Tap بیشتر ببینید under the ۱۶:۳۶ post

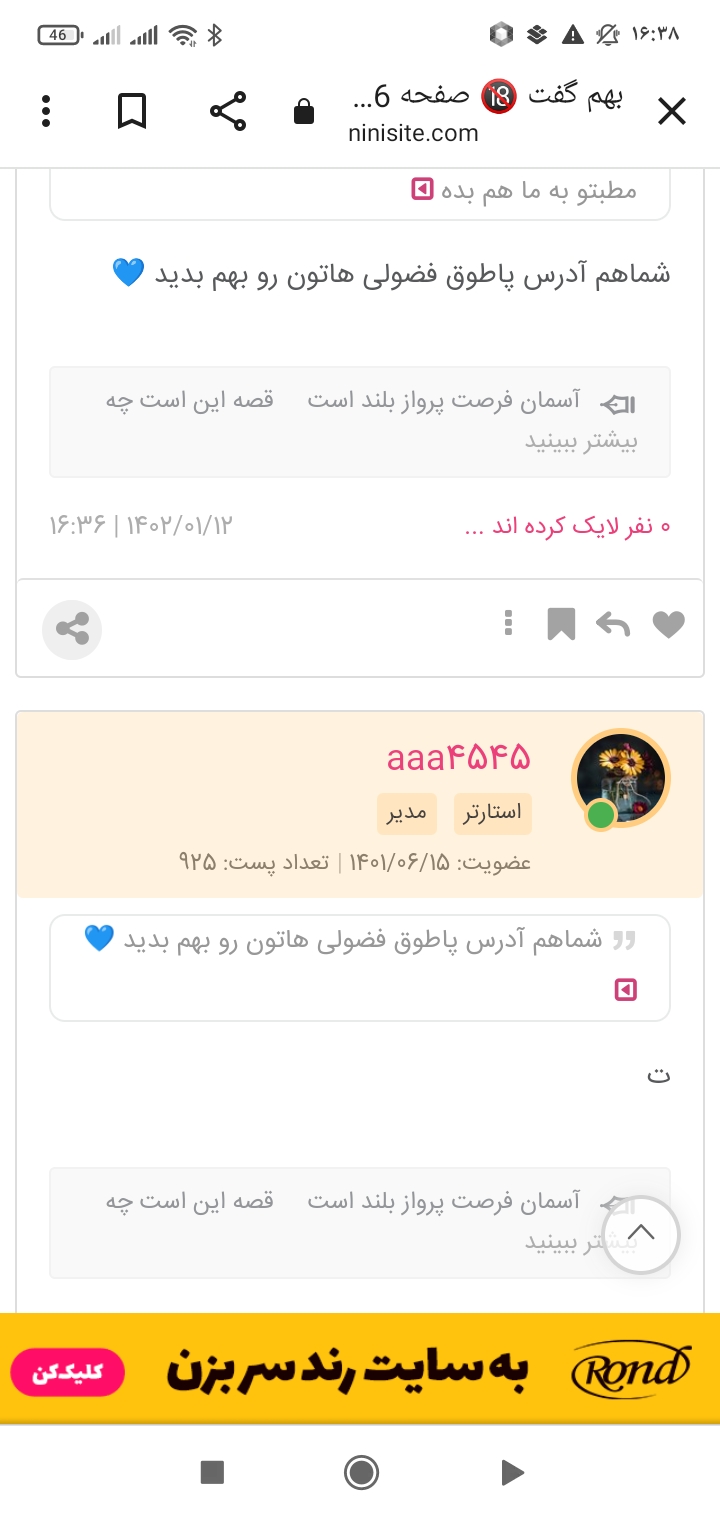coord(581,442)
